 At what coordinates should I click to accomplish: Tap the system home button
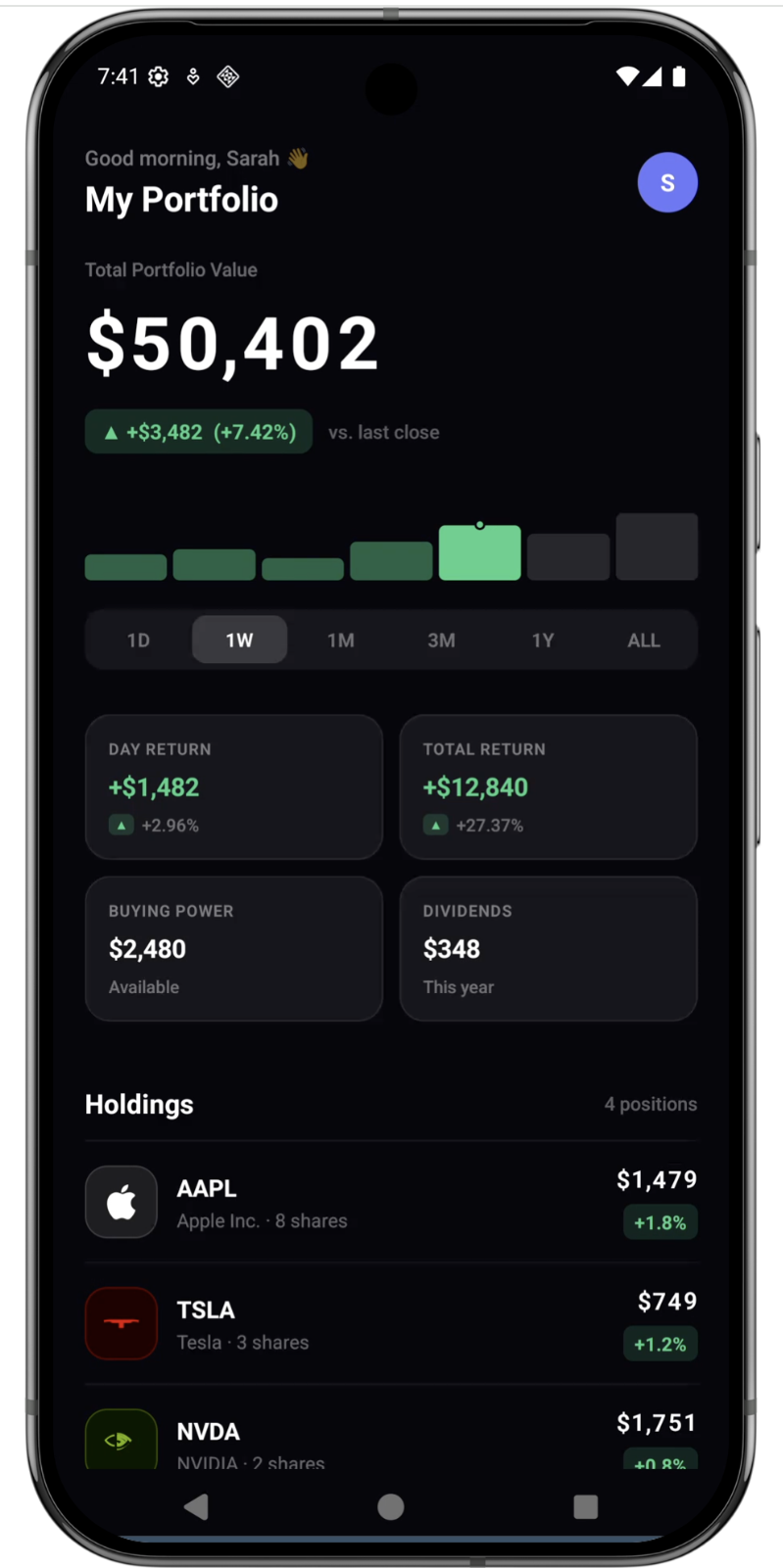[391, 1506]
